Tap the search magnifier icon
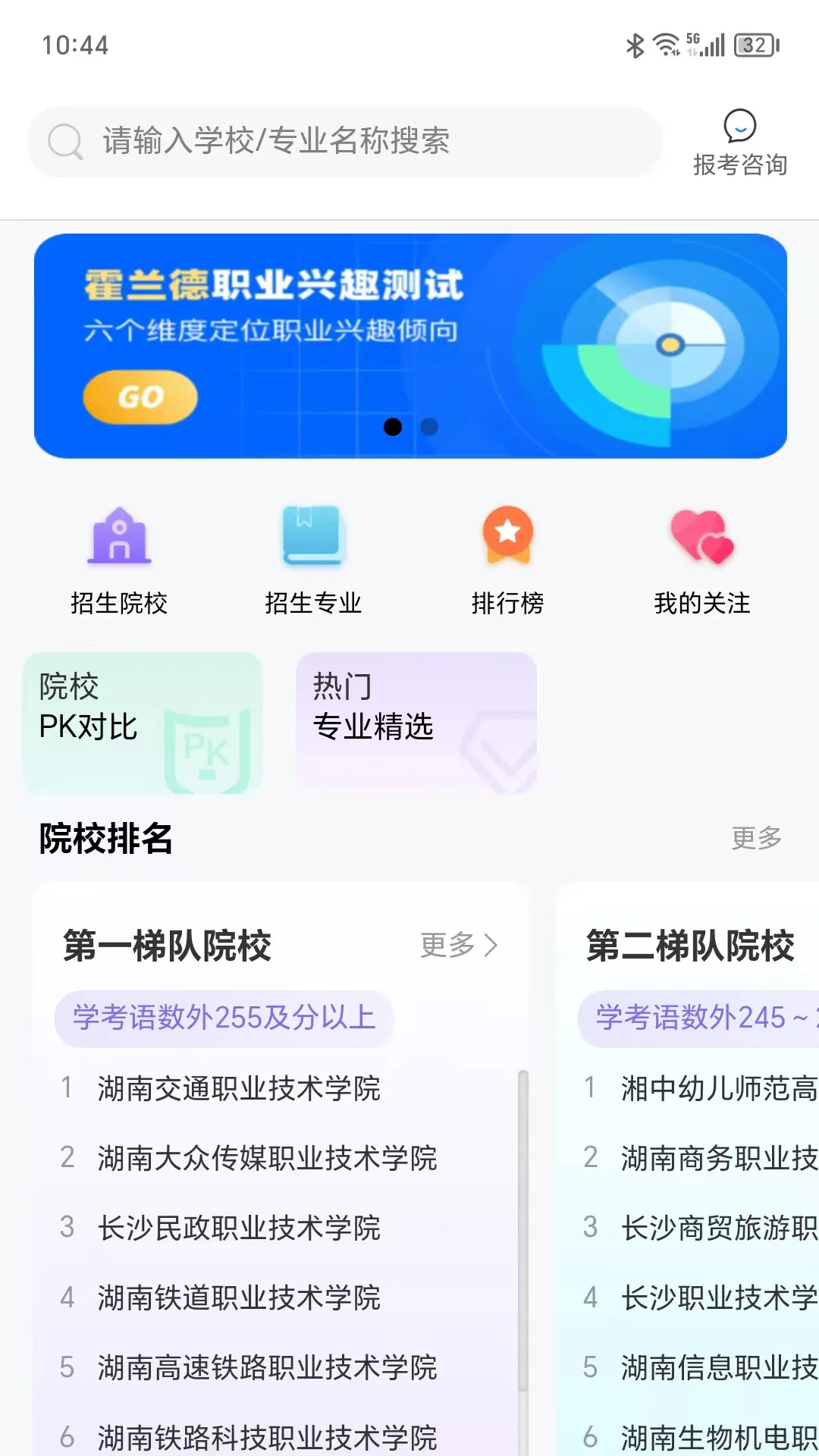Screen dimensions: 819x1456 pyautogui.click(x=64, y=141)
